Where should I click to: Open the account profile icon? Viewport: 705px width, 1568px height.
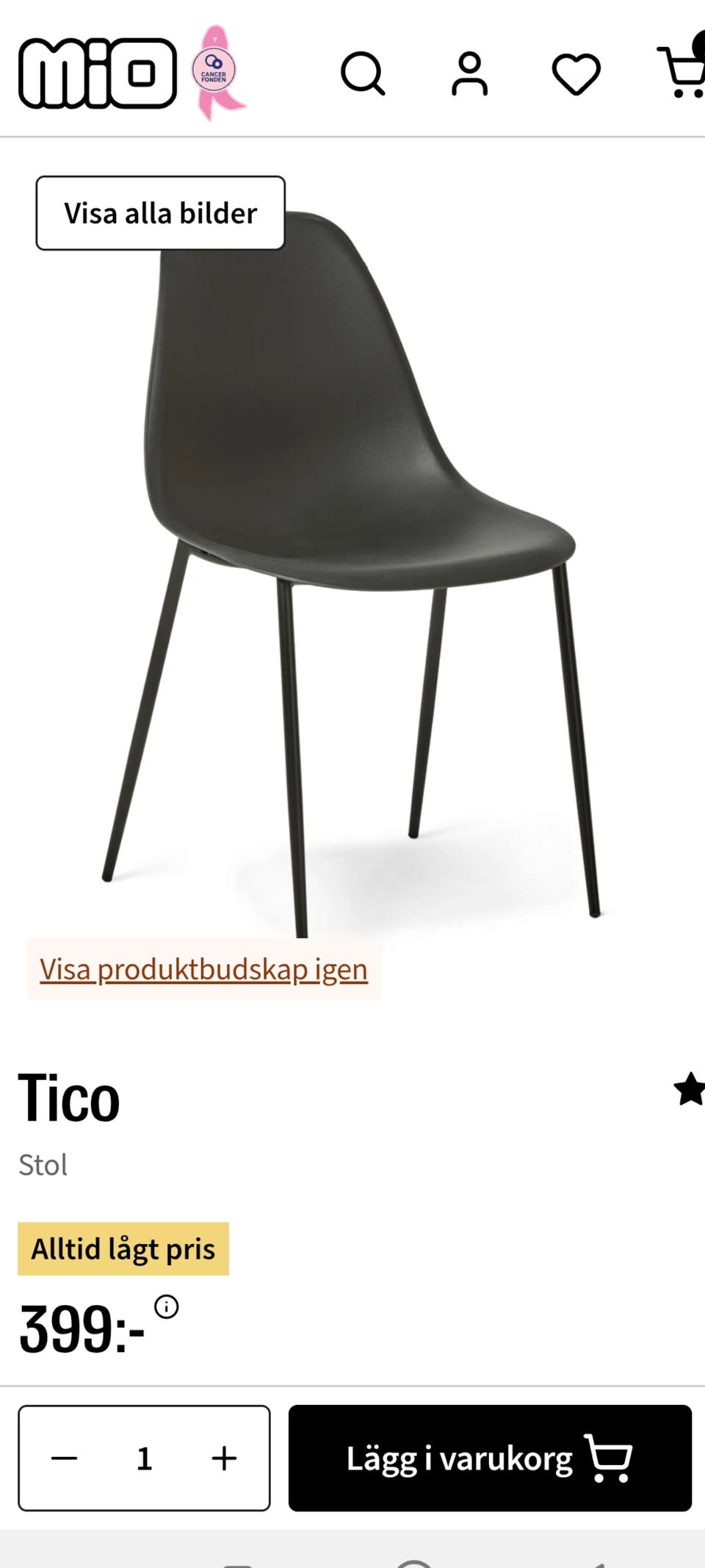coord(469,73)
